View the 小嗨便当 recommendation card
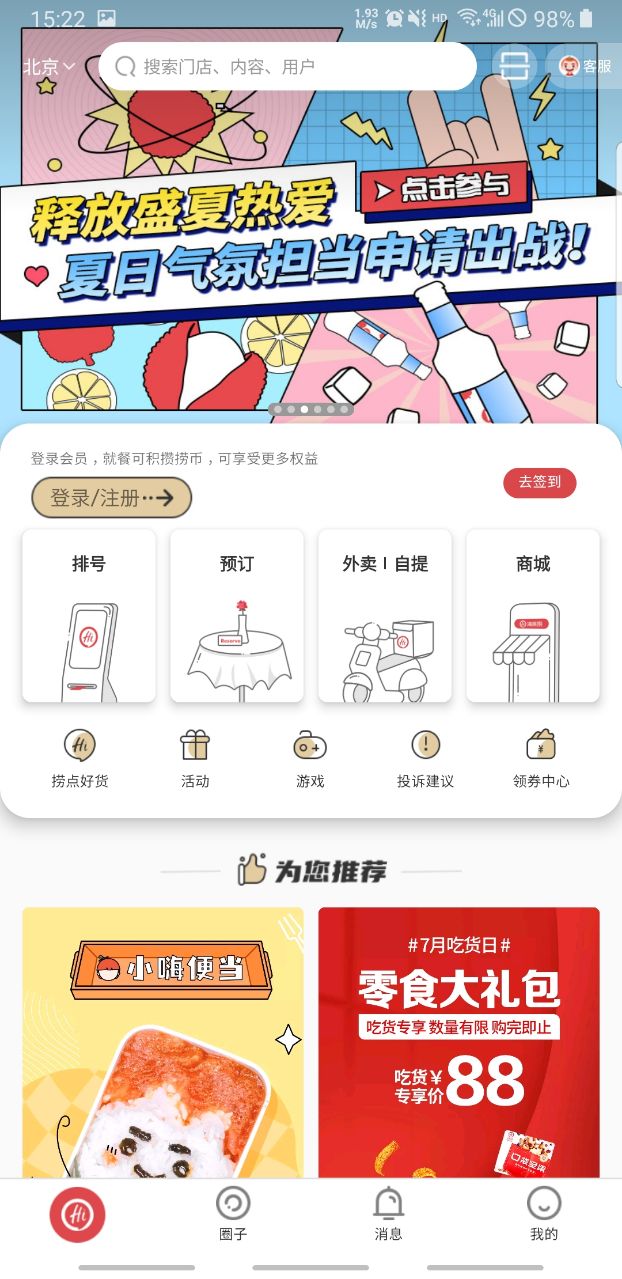Viewport: 622px width, 1279px height. tap(163, 1040)
